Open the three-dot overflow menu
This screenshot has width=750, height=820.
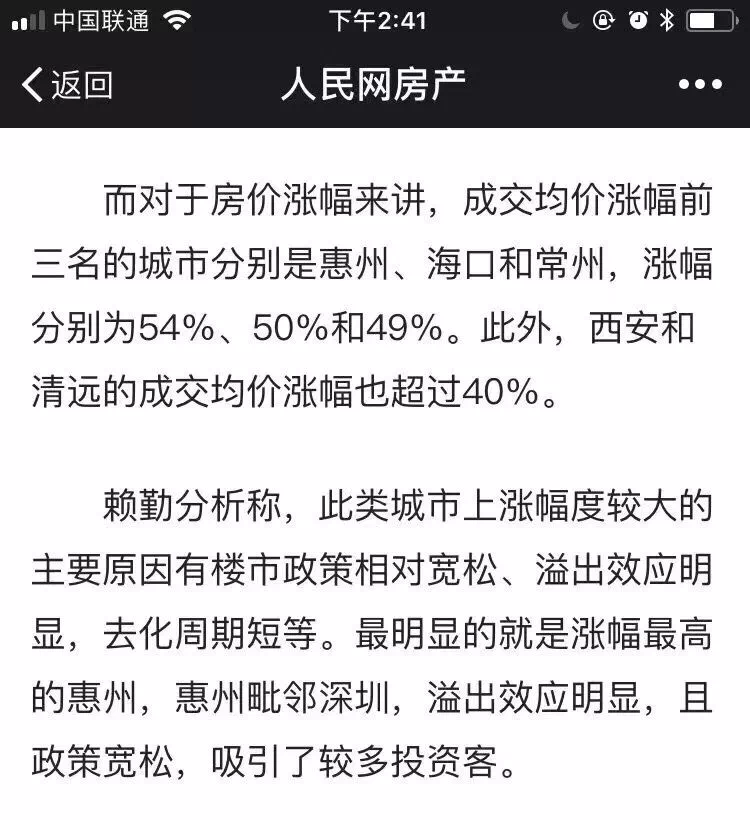tap(700, 85)
